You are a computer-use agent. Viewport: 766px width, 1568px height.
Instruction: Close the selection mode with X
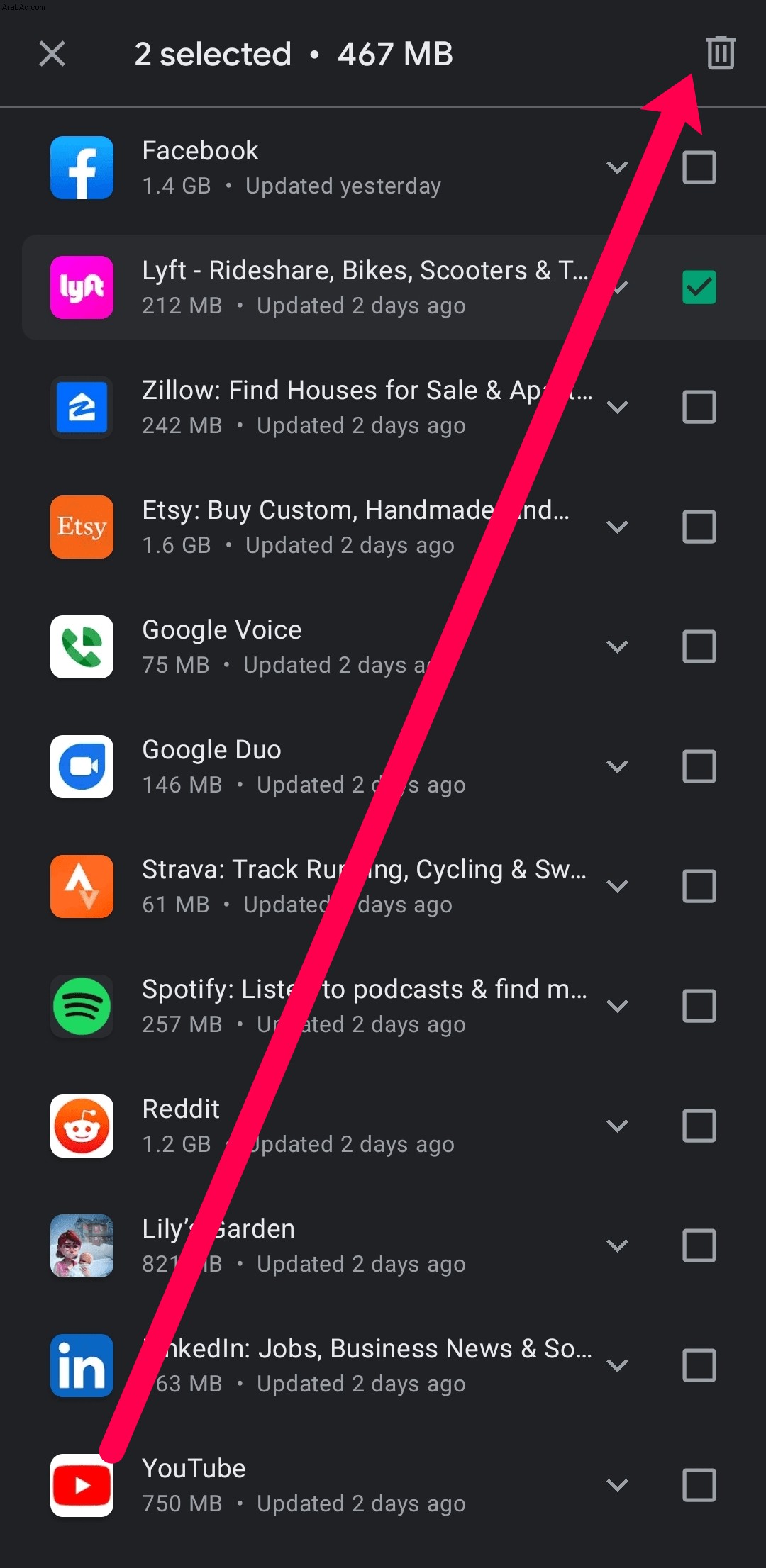(x=52, y=54)
